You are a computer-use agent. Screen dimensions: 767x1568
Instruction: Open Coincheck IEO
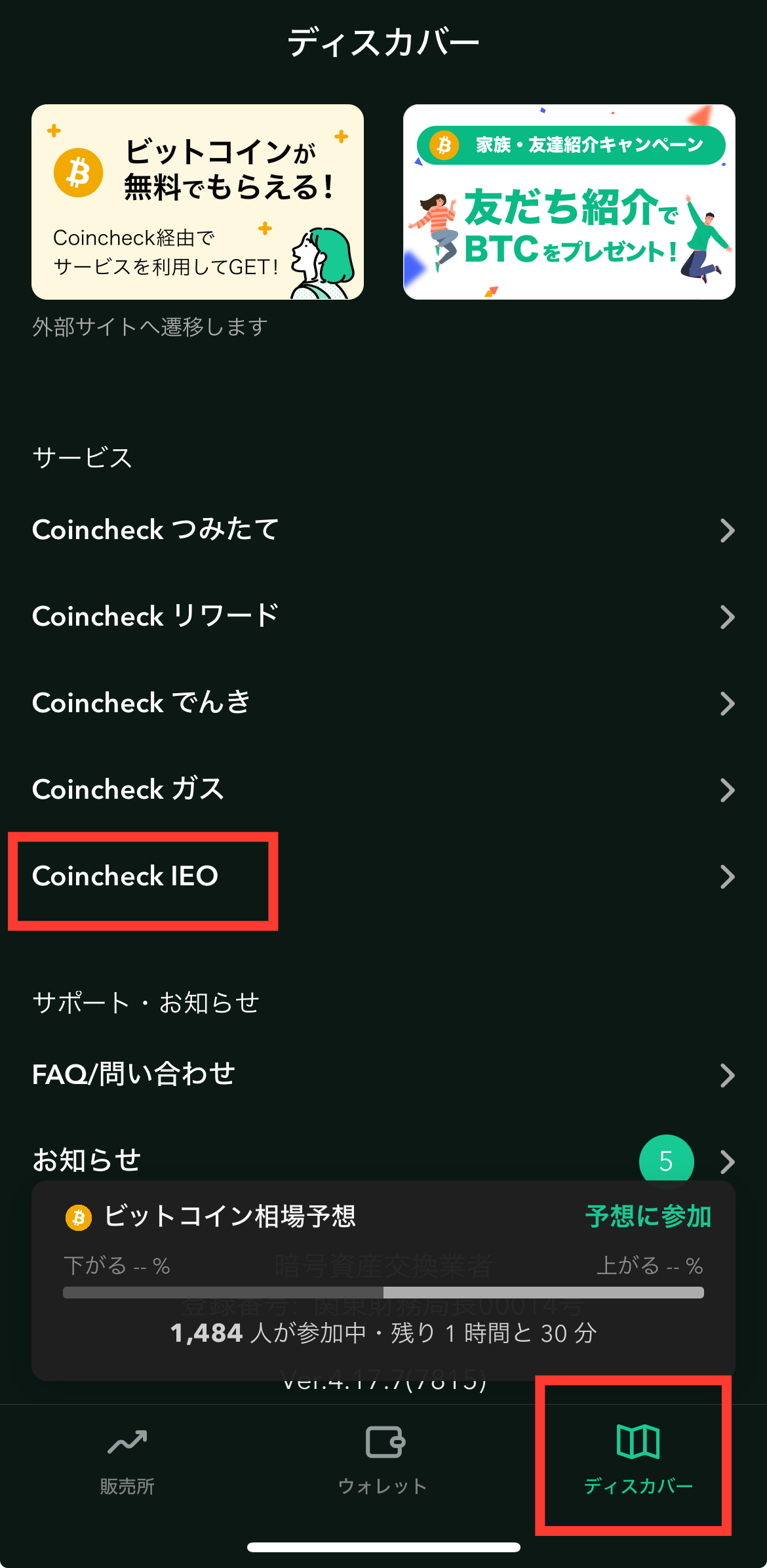pos(383,877)
